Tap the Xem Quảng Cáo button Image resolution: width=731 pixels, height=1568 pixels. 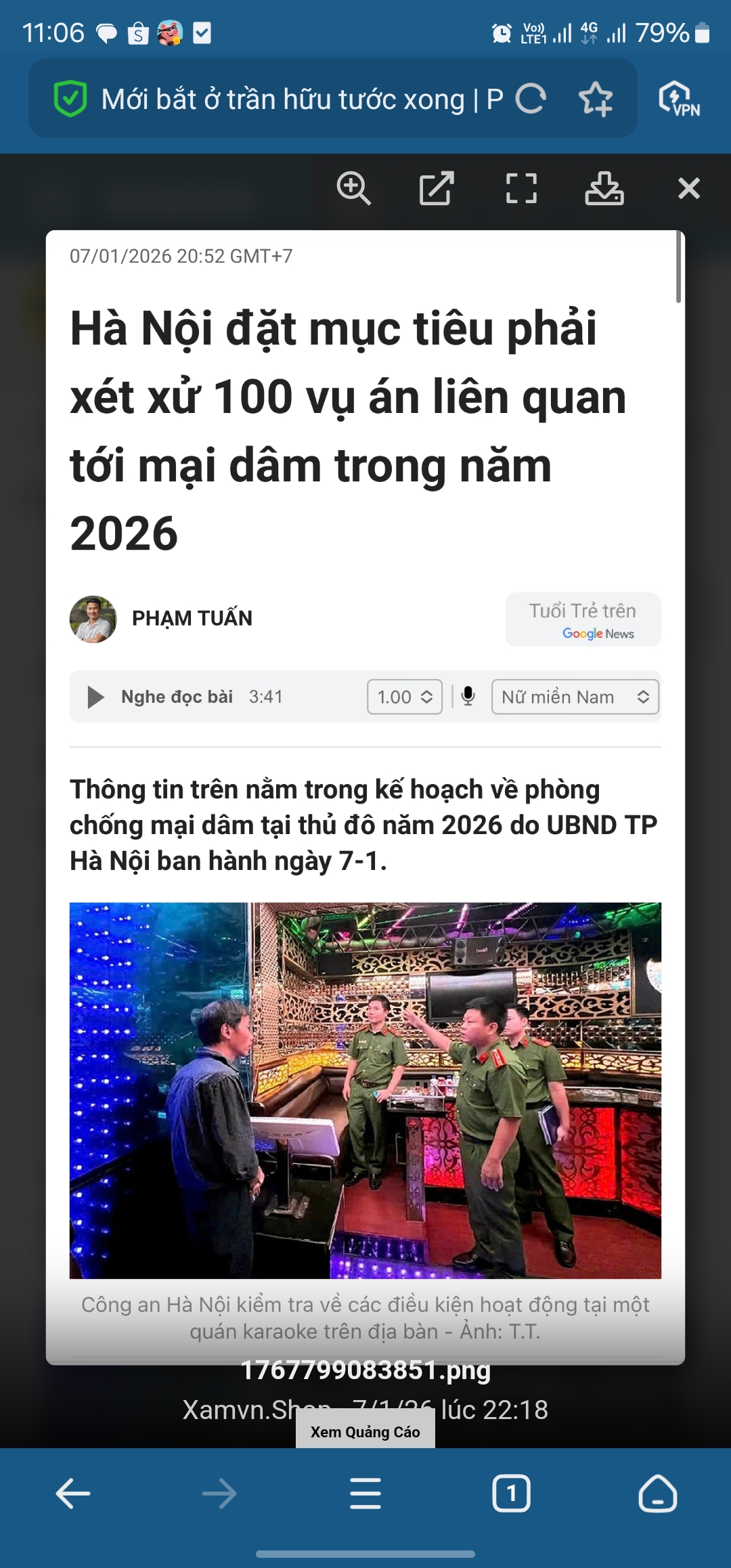pyautogui.click(x=365, y=1432)
